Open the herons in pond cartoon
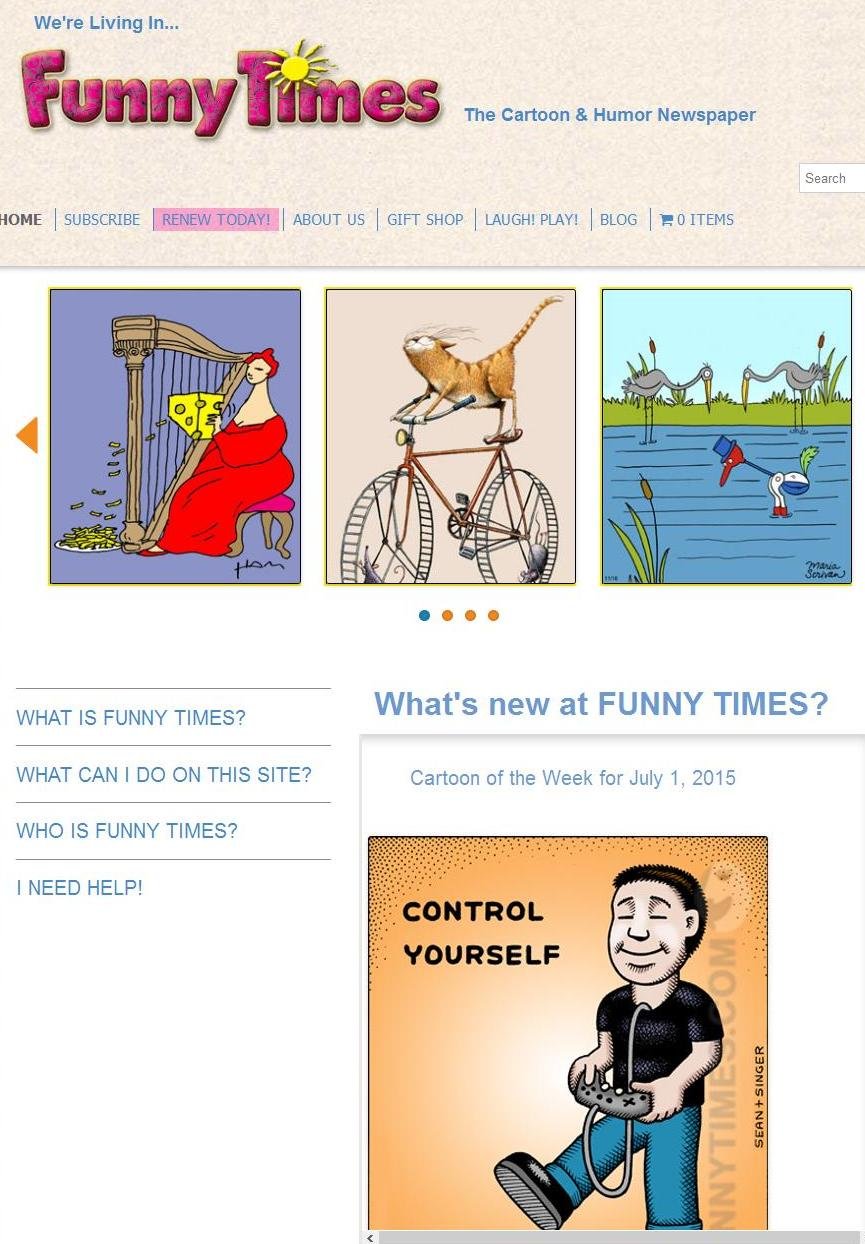The width and height of the screenshot is (865, 1244). click(726, 436)
